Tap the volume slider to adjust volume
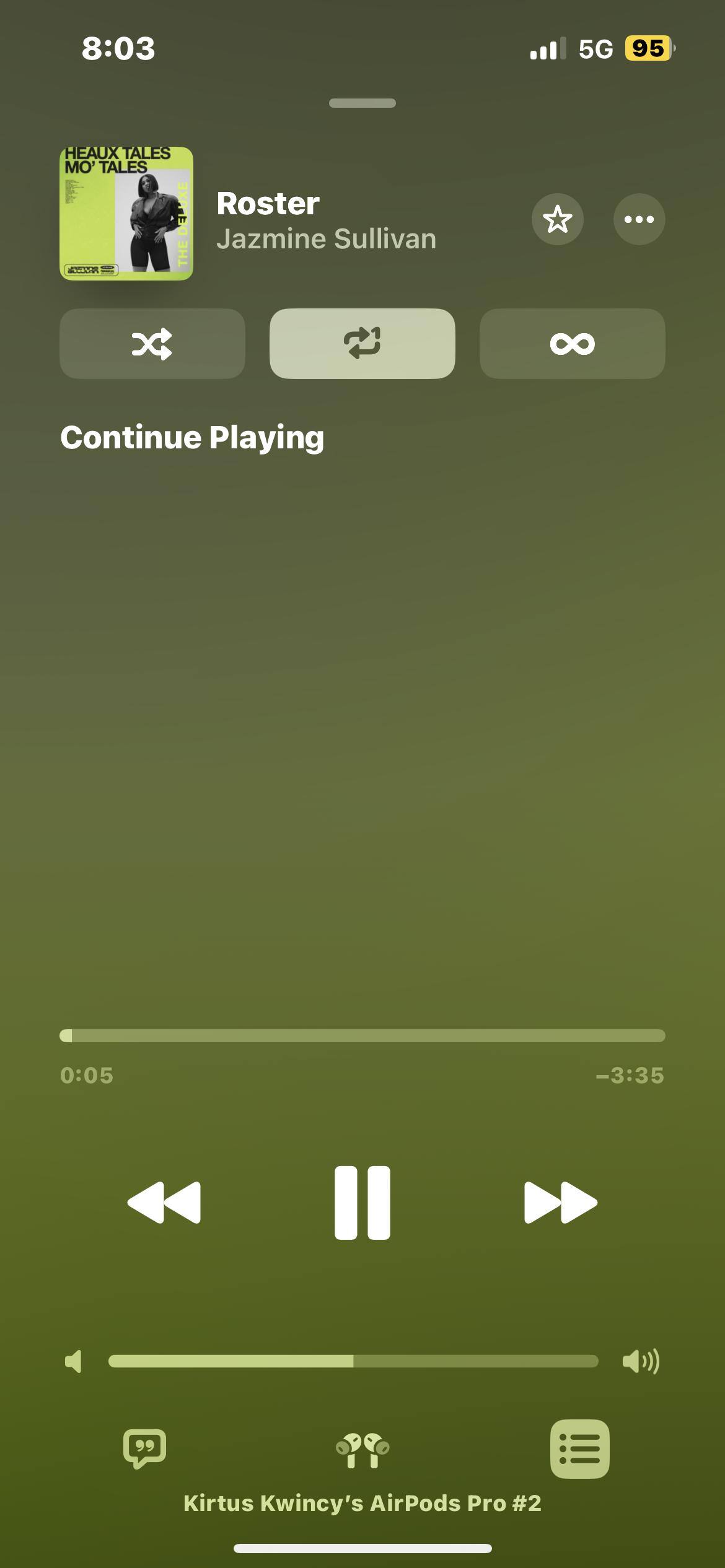Screen dimensions: 725x1568 point(353,1361)
